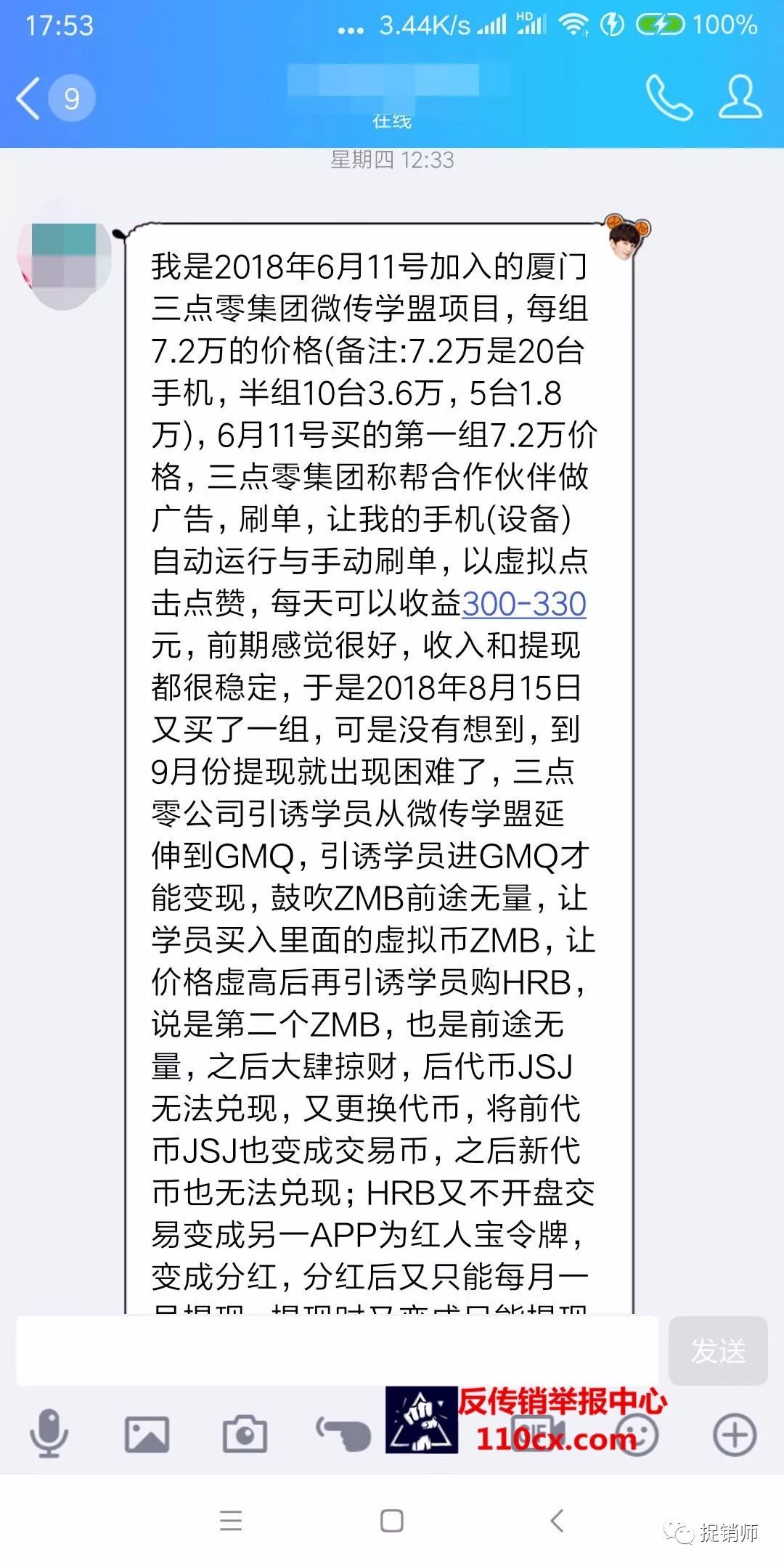Open the emoji picker
The image size is (784, 1568).
click(x=637, y=1434)
